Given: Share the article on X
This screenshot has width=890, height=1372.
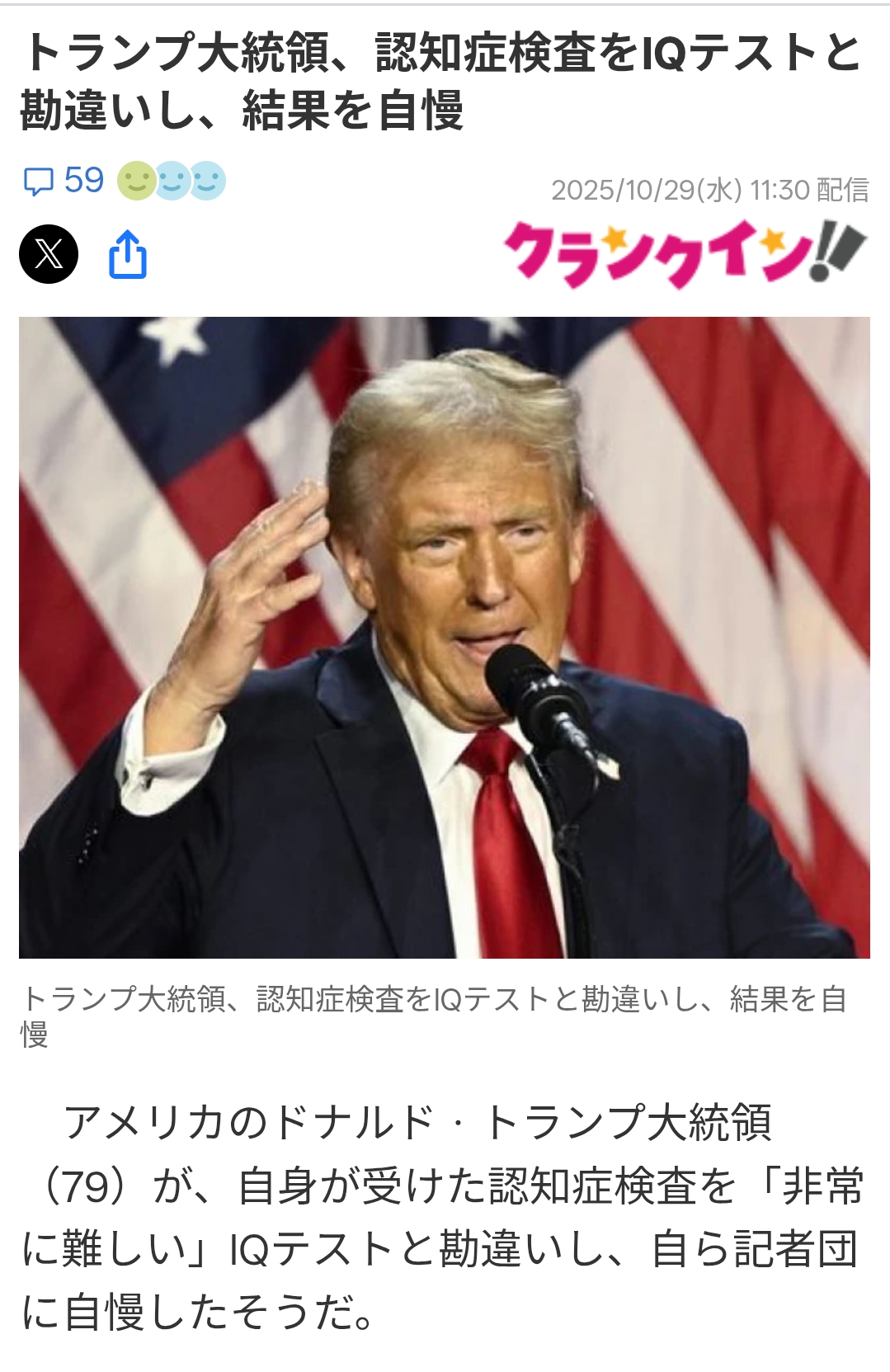Looking at the screenshot, I should tap(49, 254).
